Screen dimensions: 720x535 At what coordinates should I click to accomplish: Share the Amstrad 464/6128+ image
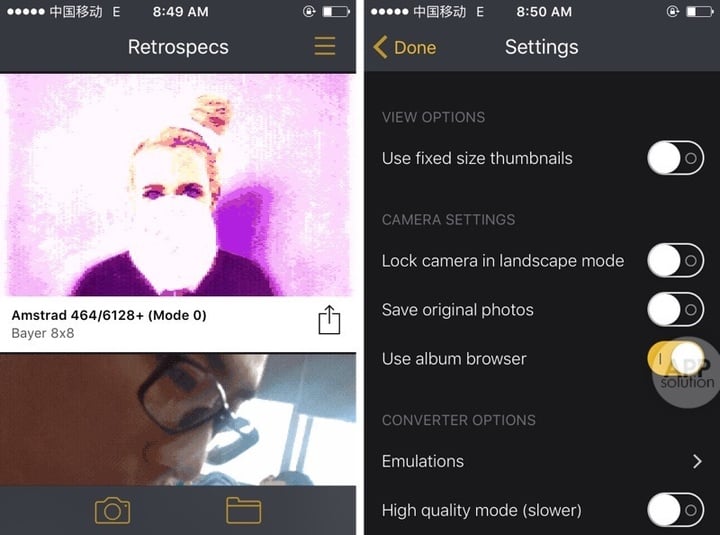[329, 321]
